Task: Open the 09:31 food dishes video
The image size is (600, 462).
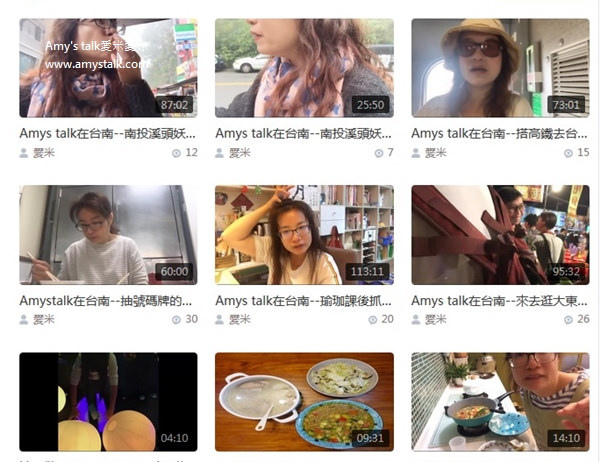Action: tap(304, 401)
